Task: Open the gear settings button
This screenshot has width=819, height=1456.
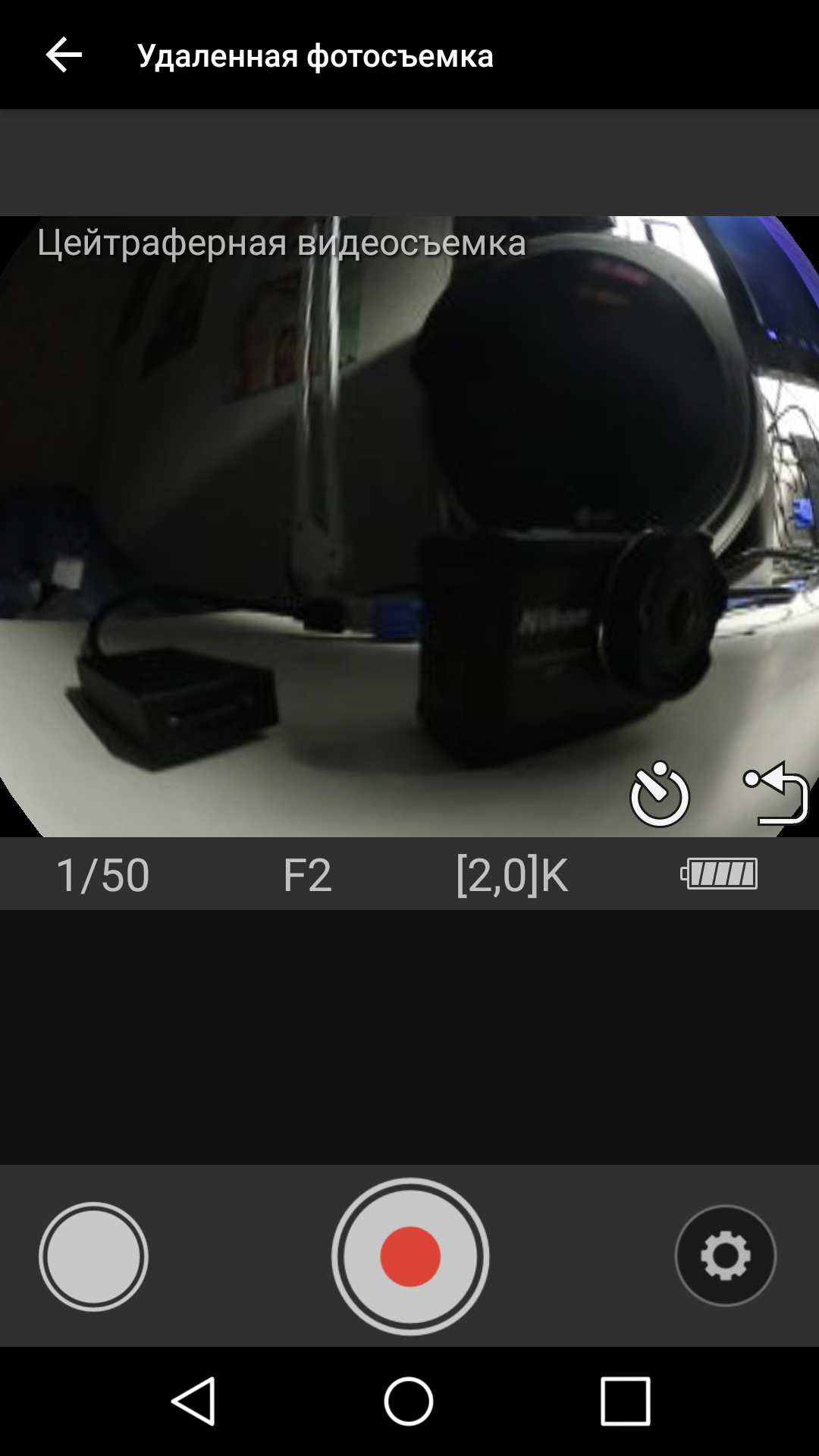Action: 725,1256
